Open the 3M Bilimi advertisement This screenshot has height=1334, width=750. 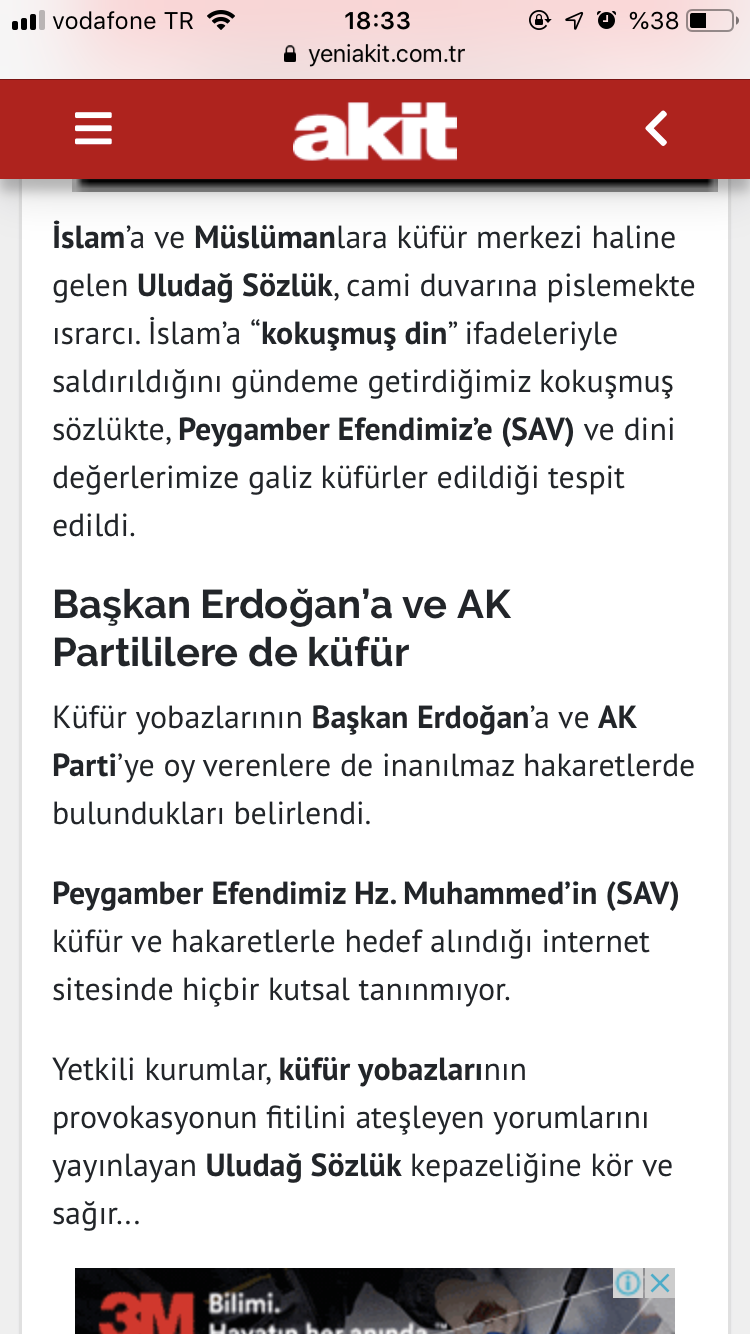pos(345,1301)
